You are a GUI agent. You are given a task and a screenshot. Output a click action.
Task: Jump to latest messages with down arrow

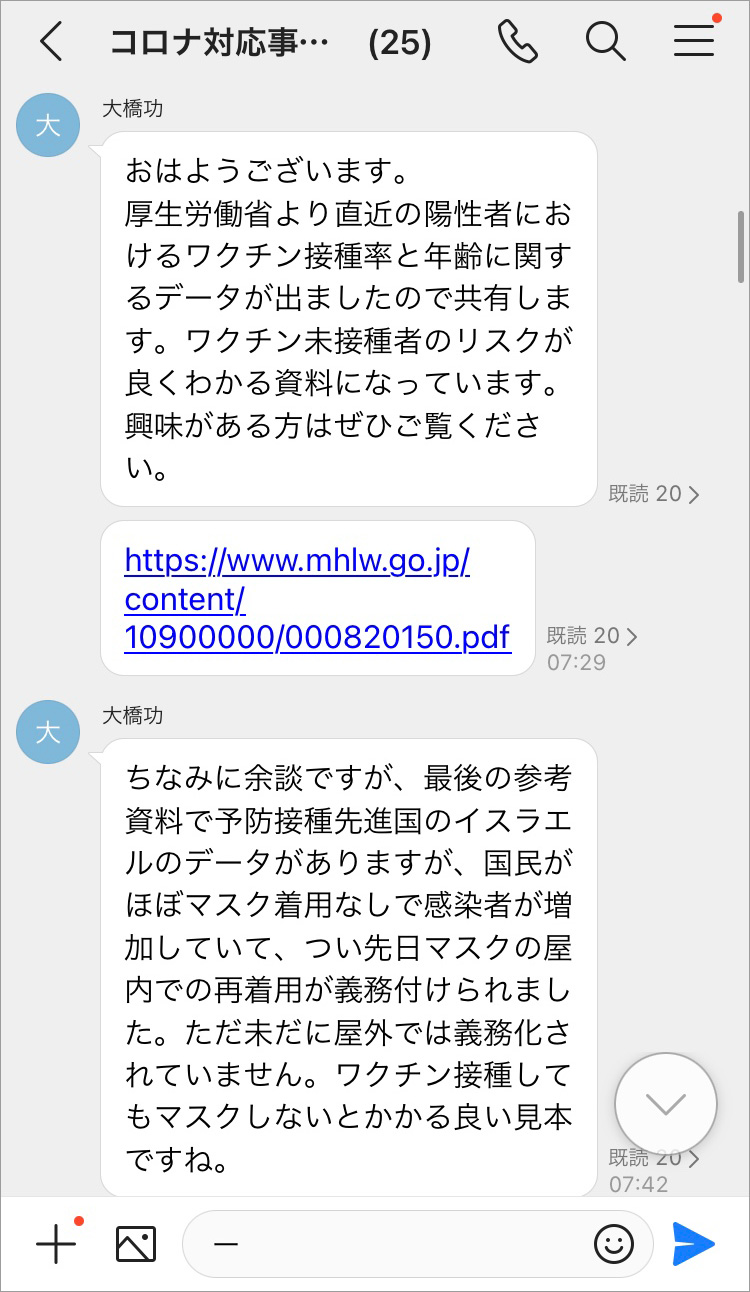pos(666,1103)
